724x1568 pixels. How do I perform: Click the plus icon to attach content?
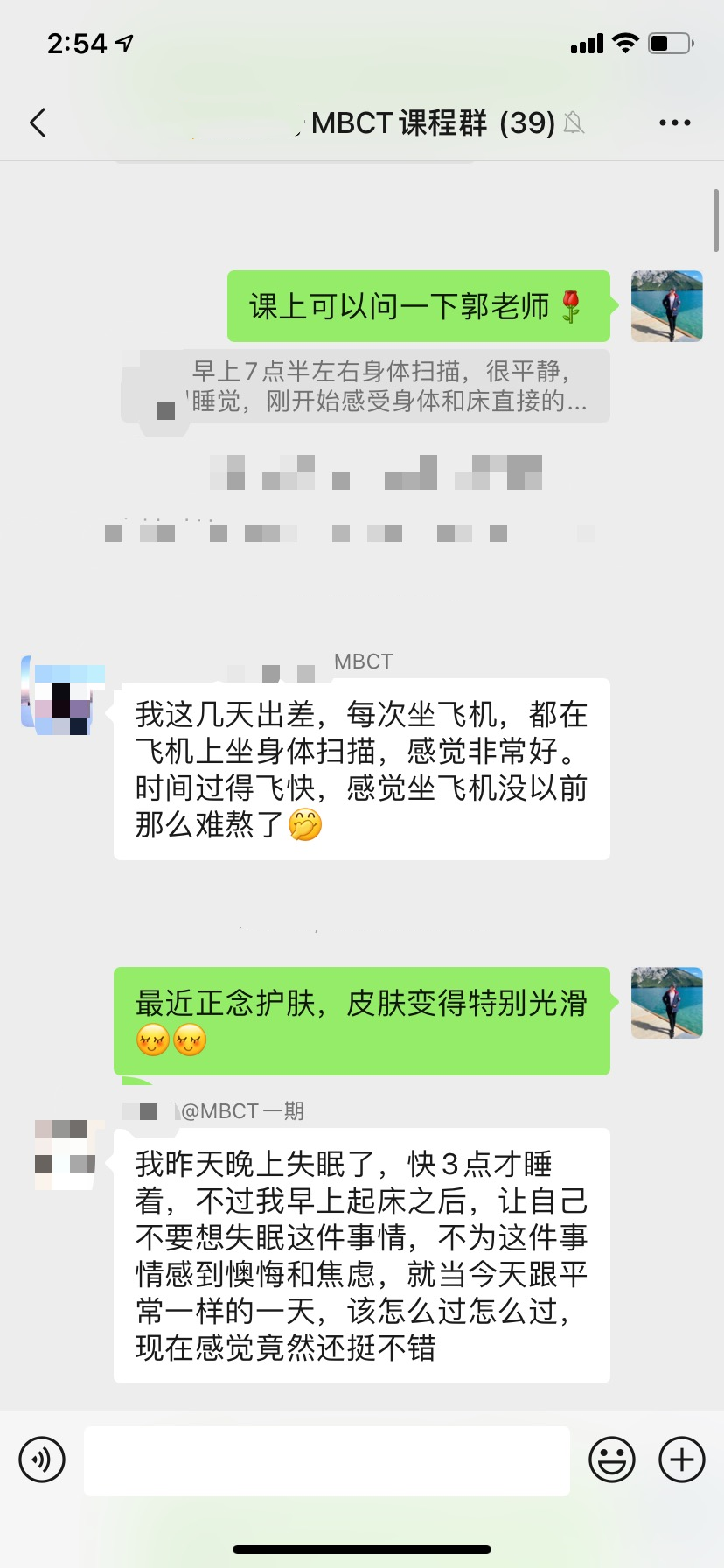coord(681,1459)
